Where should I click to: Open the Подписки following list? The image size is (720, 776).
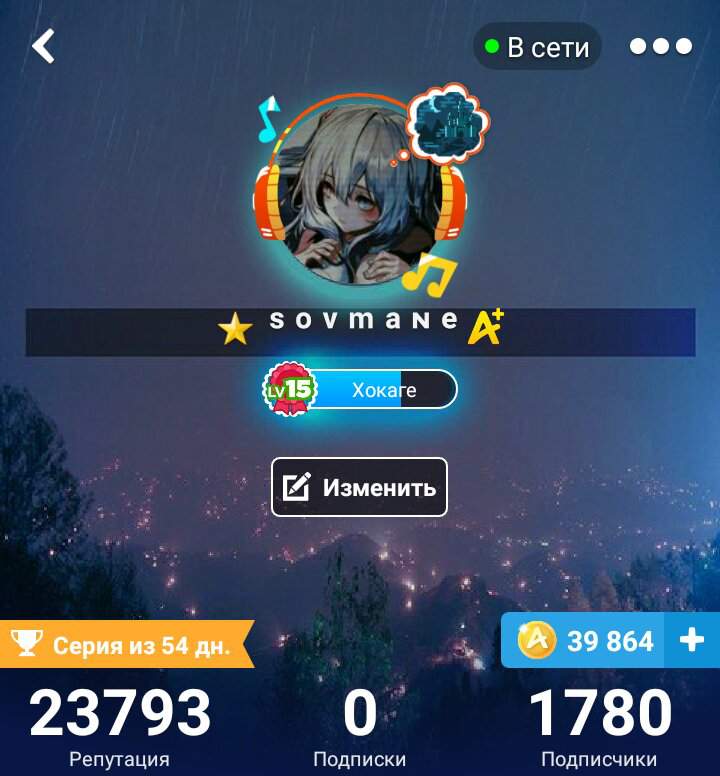pos(359,726)
